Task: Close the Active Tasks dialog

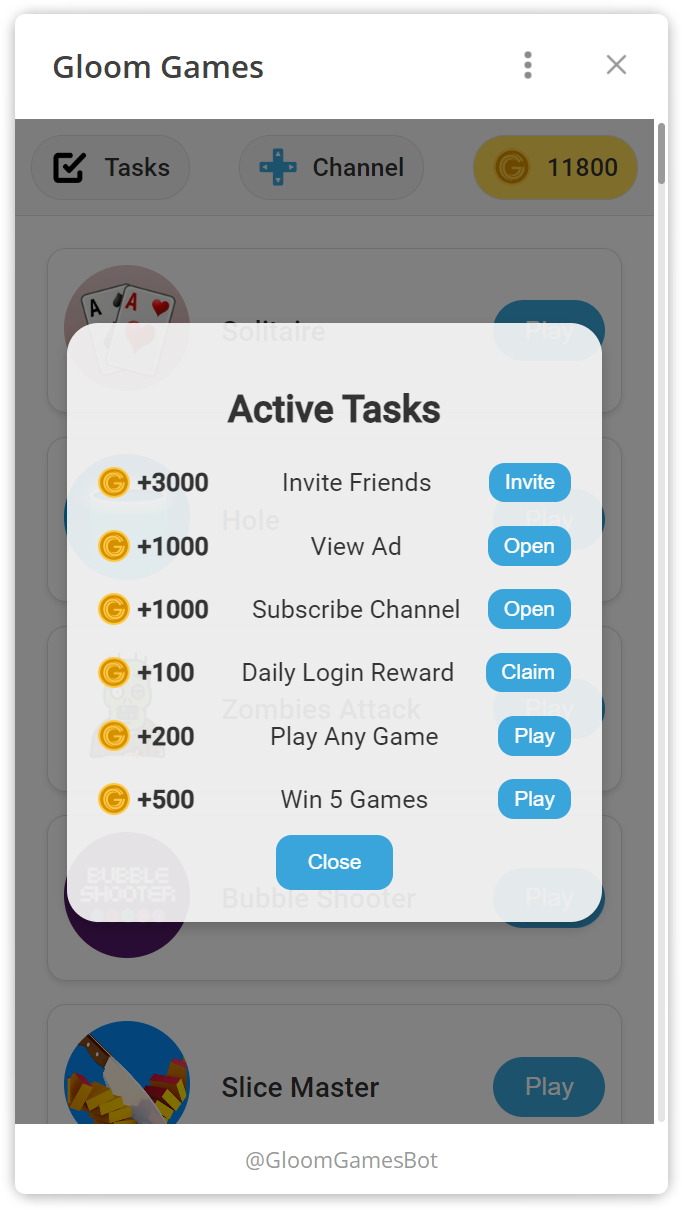Action: coord(334,862)
